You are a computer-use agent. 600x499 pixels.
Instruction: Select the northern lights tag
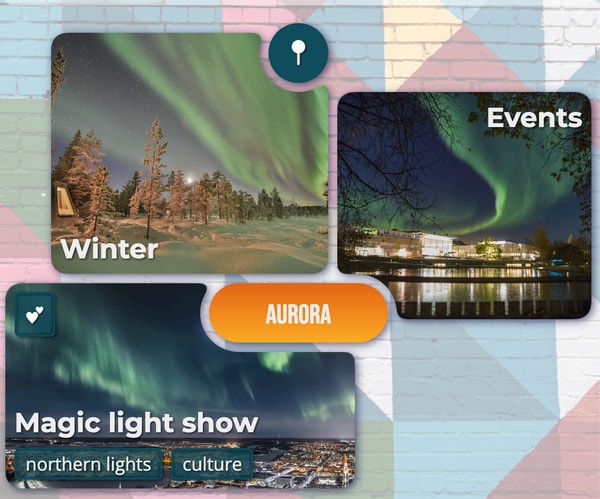pyautogui.click(x=89, y=464)
